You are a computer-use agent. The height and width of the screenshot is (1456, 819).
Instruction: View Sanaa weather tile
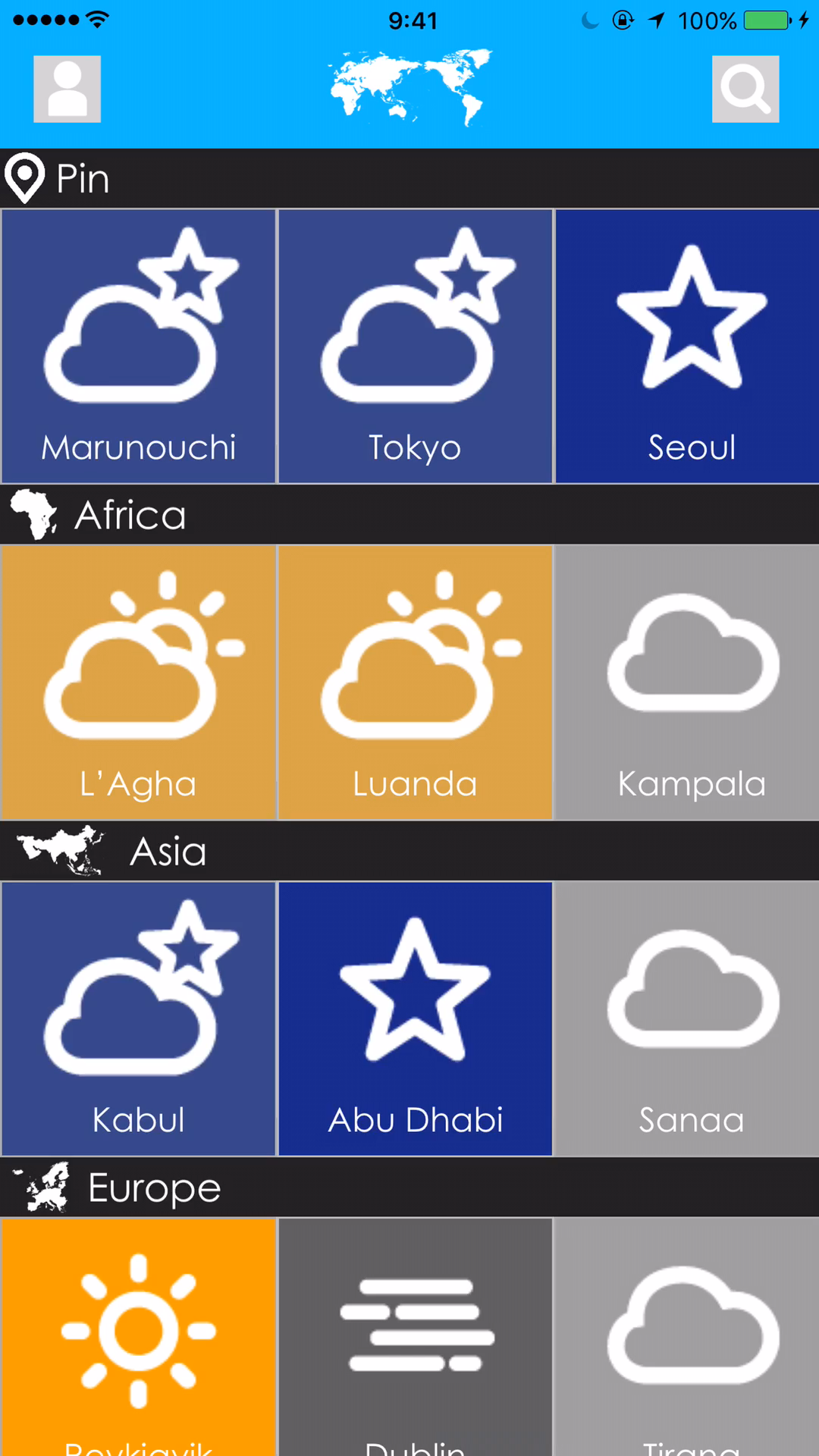(x=687, y=1018)
